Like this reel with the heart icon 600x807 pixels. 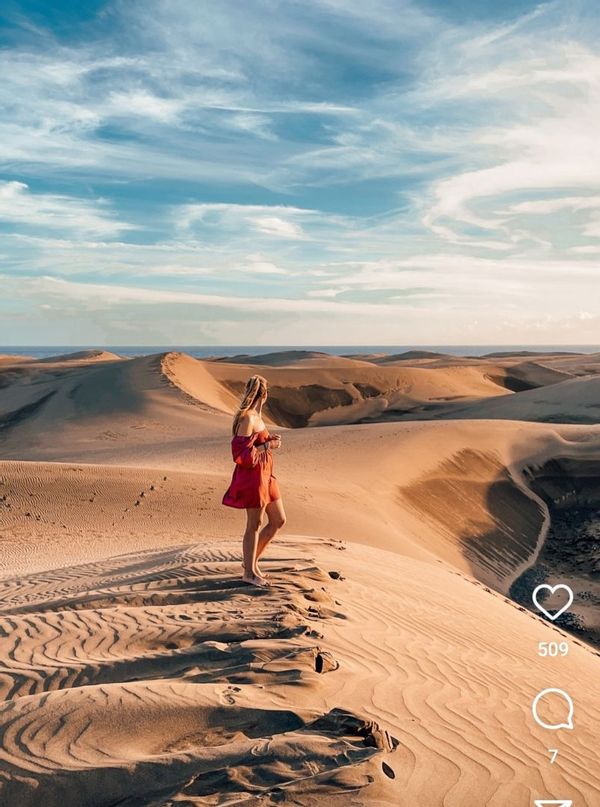coord(552,601)
